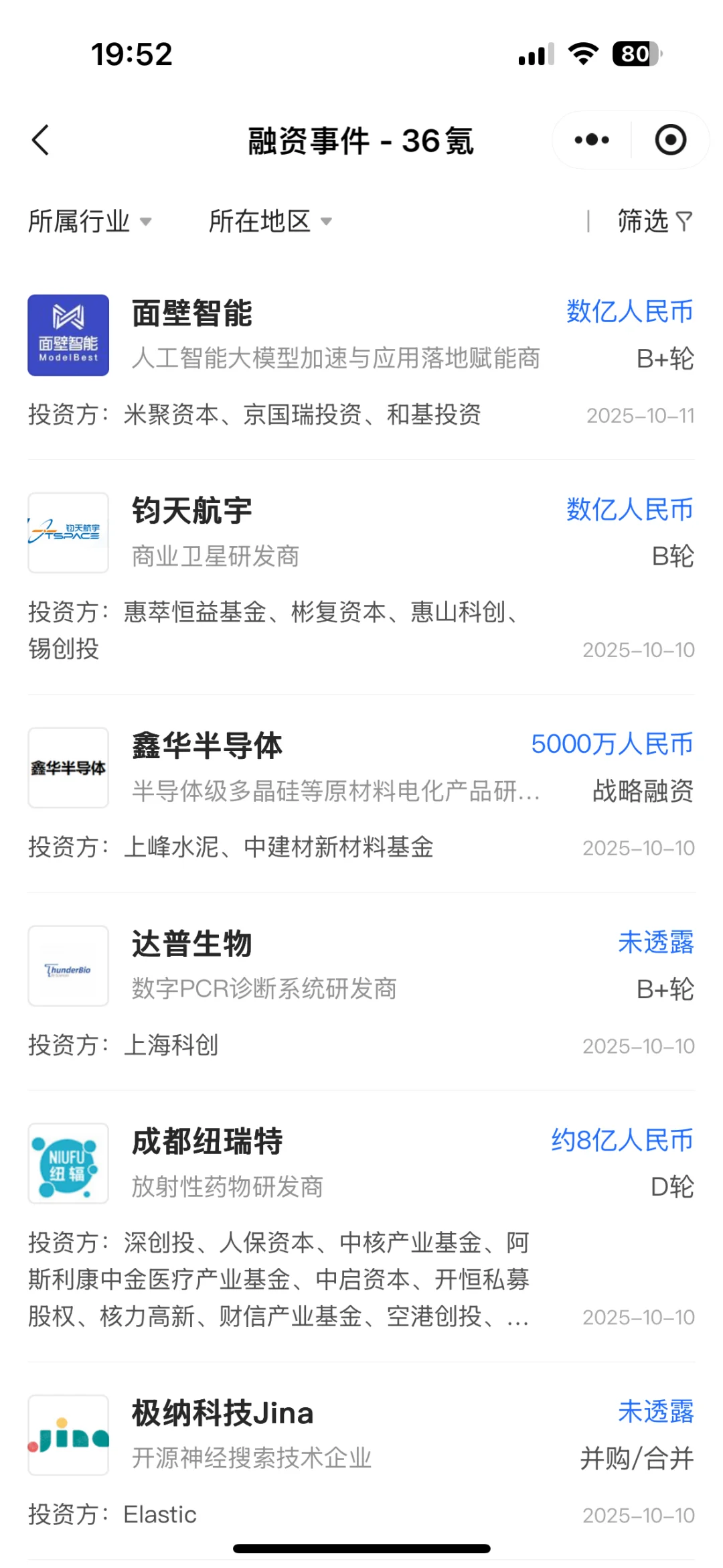This screenshot has height=1568, width=723.
Task: Close the mini program with the circle button
Action: click(x=670, y=140)
